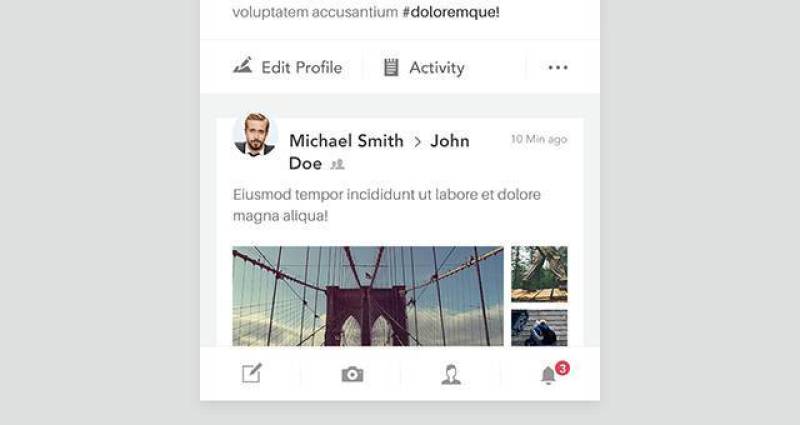
Task: Open the notifications bell with 3 badge
Action: click(549, 375)
